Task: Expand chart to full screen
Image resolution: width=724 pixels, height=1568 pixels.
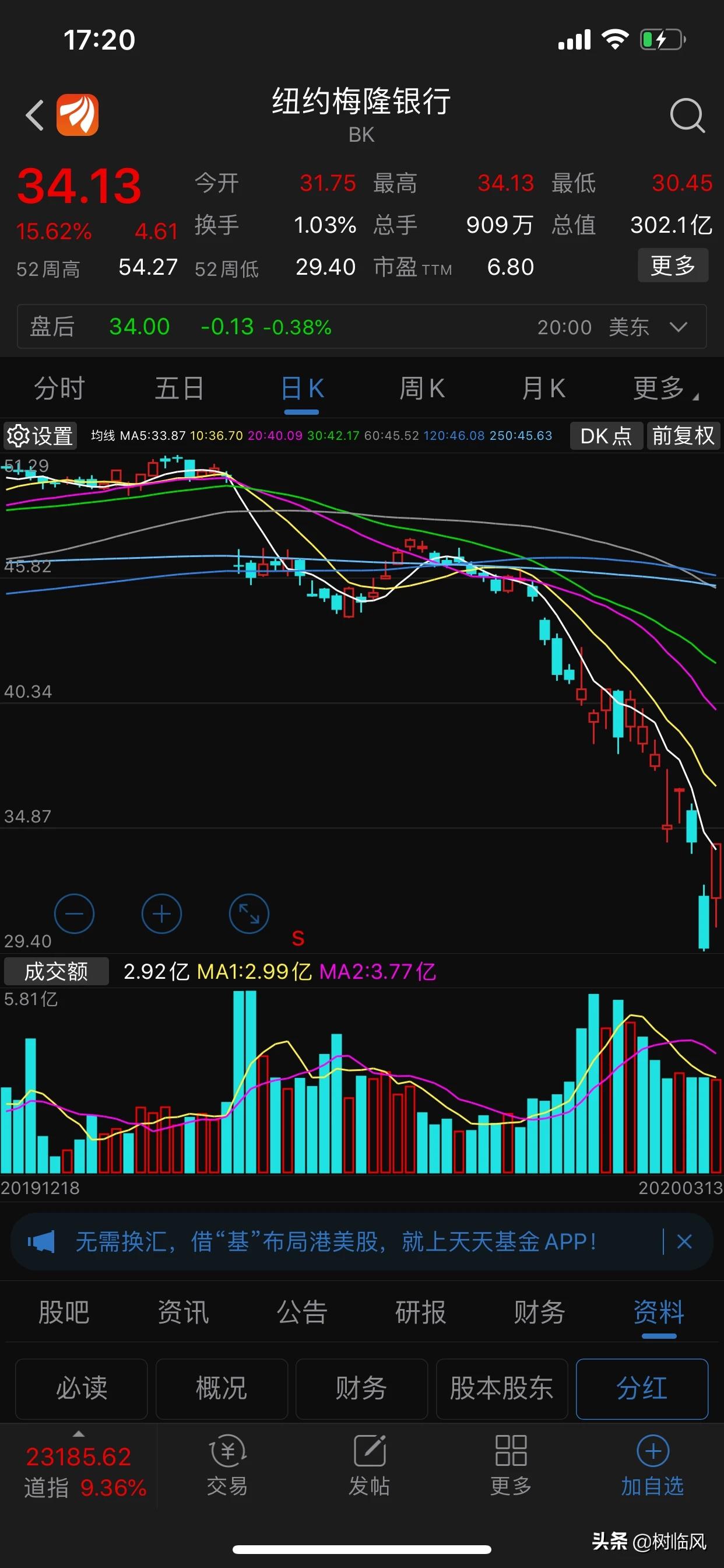Action: pyautogui.click(x=249, y=914)
